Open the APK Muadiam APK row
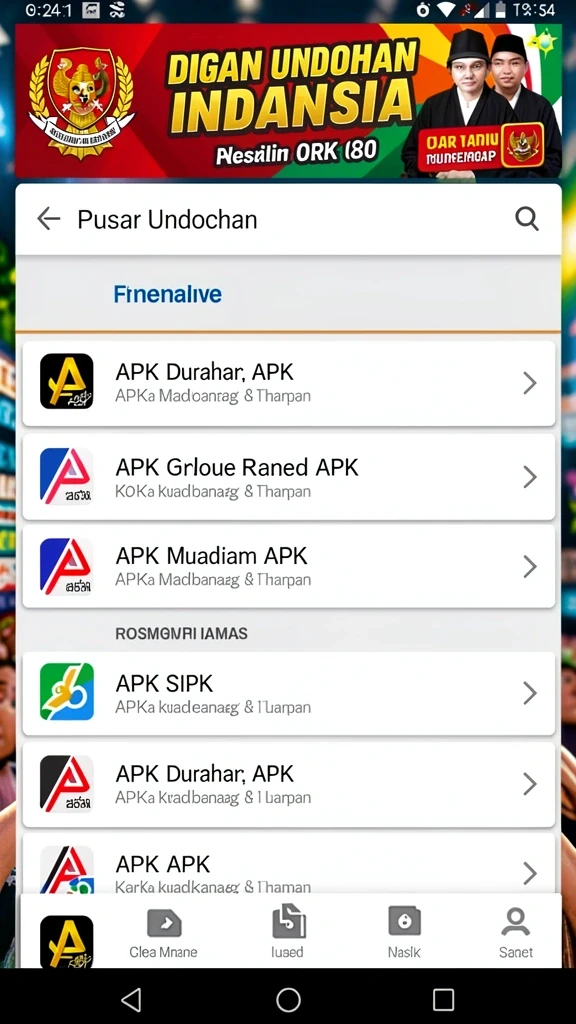The height and width of the screenshot is (1024, 576). click(x=289, y=566)
